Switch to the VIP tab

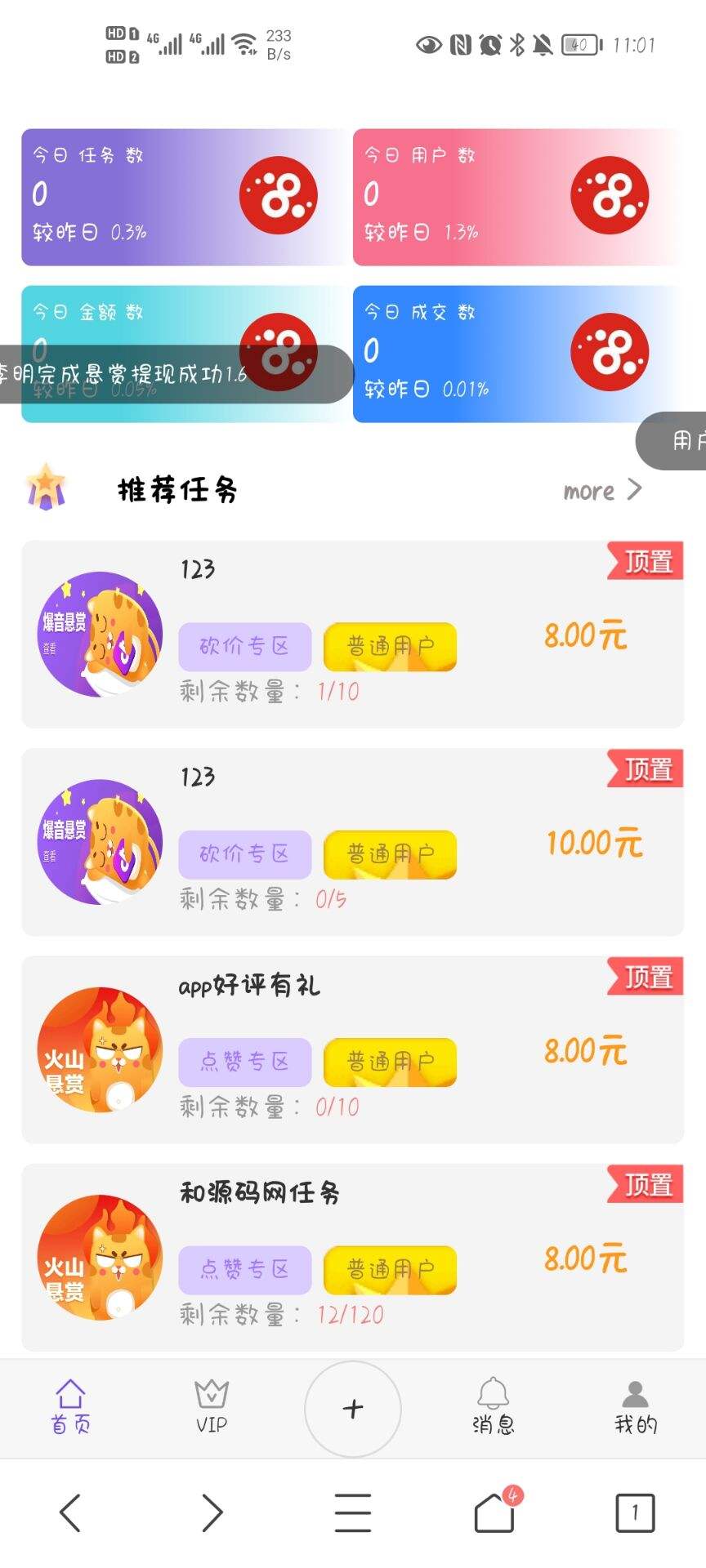(212, 1407)
